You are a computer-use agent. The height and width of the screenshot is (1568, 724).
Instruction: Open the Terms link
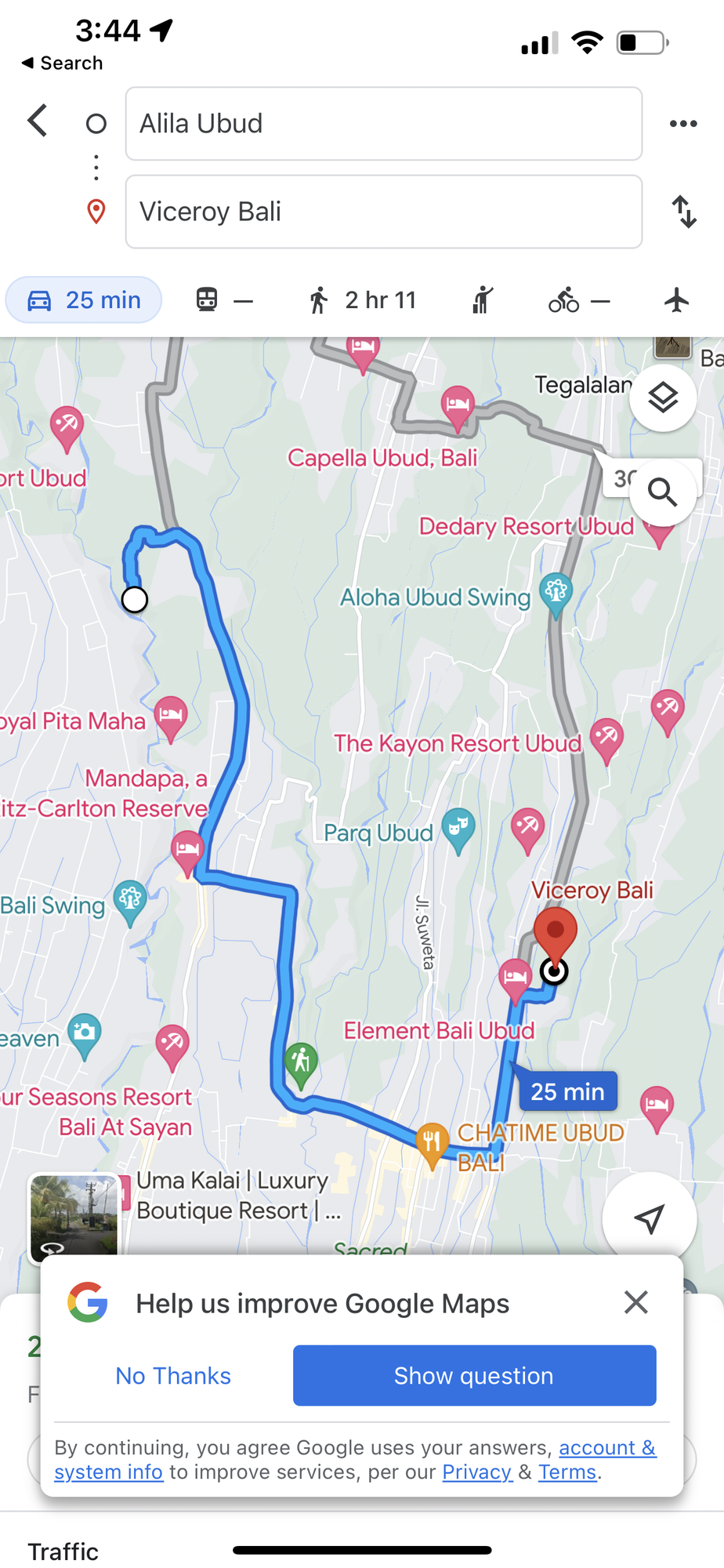click(567, 1472)
